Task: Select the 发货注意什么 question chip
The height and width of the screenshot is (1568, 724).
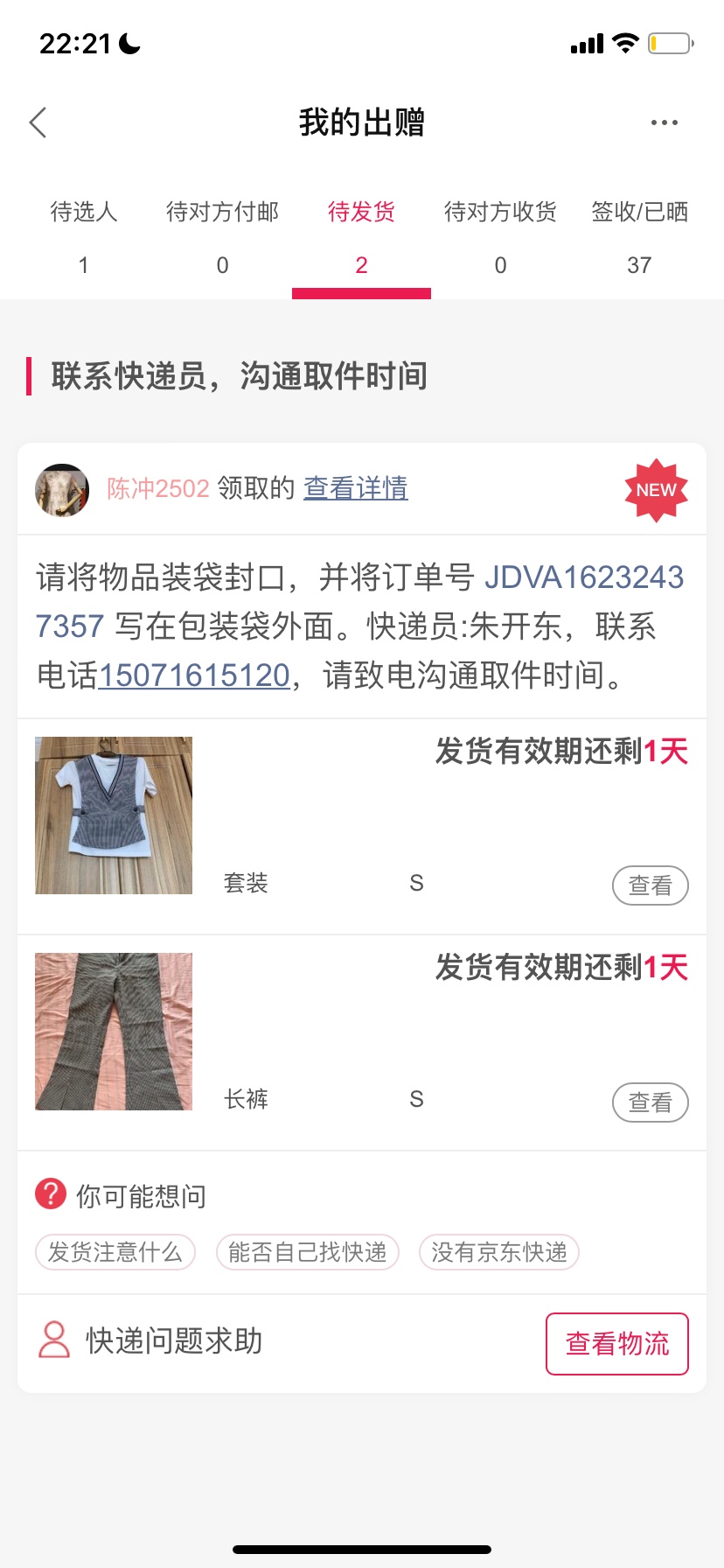Action: [115, 1252]
